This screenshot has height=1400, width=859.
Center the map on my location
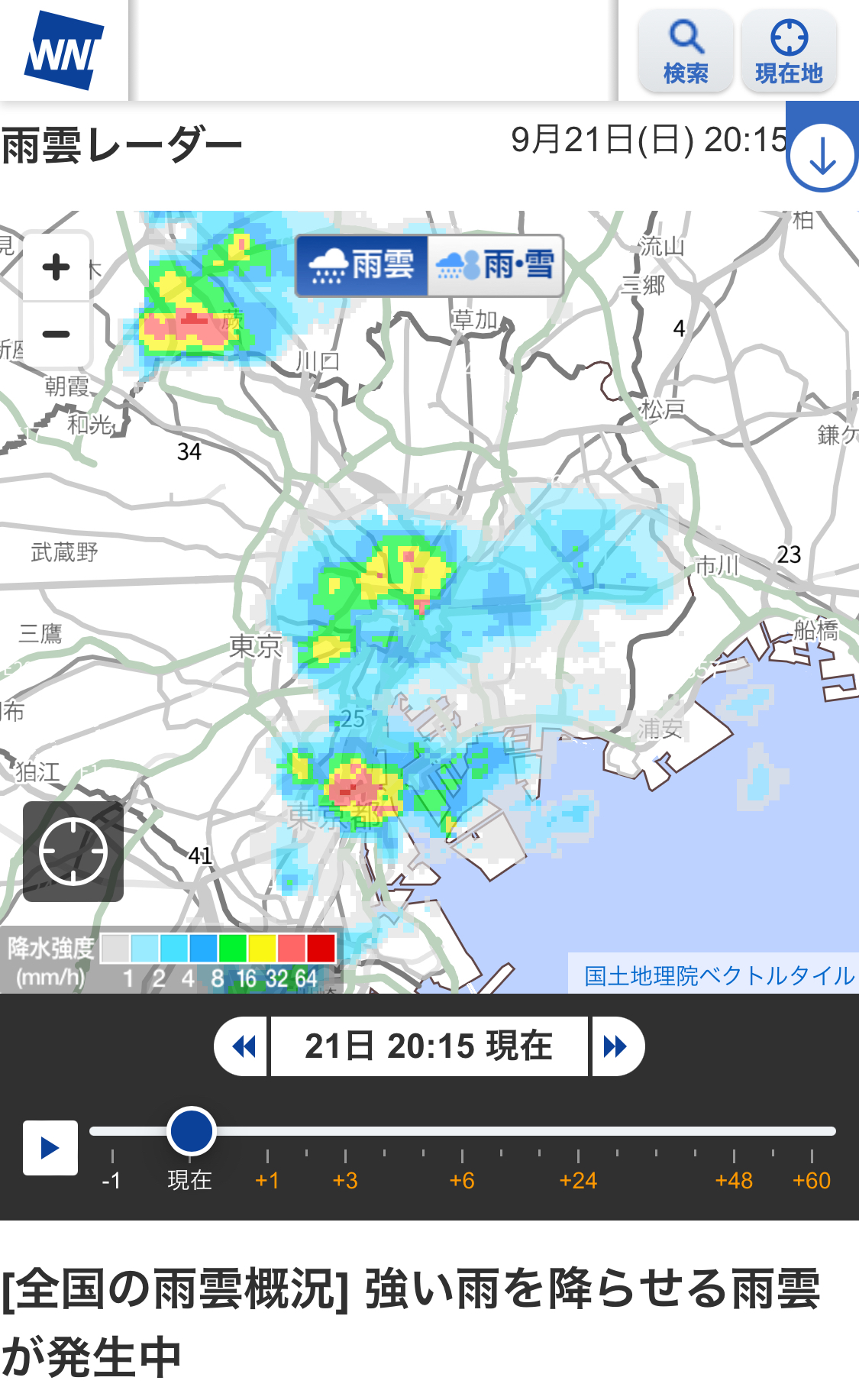[73, 851]
